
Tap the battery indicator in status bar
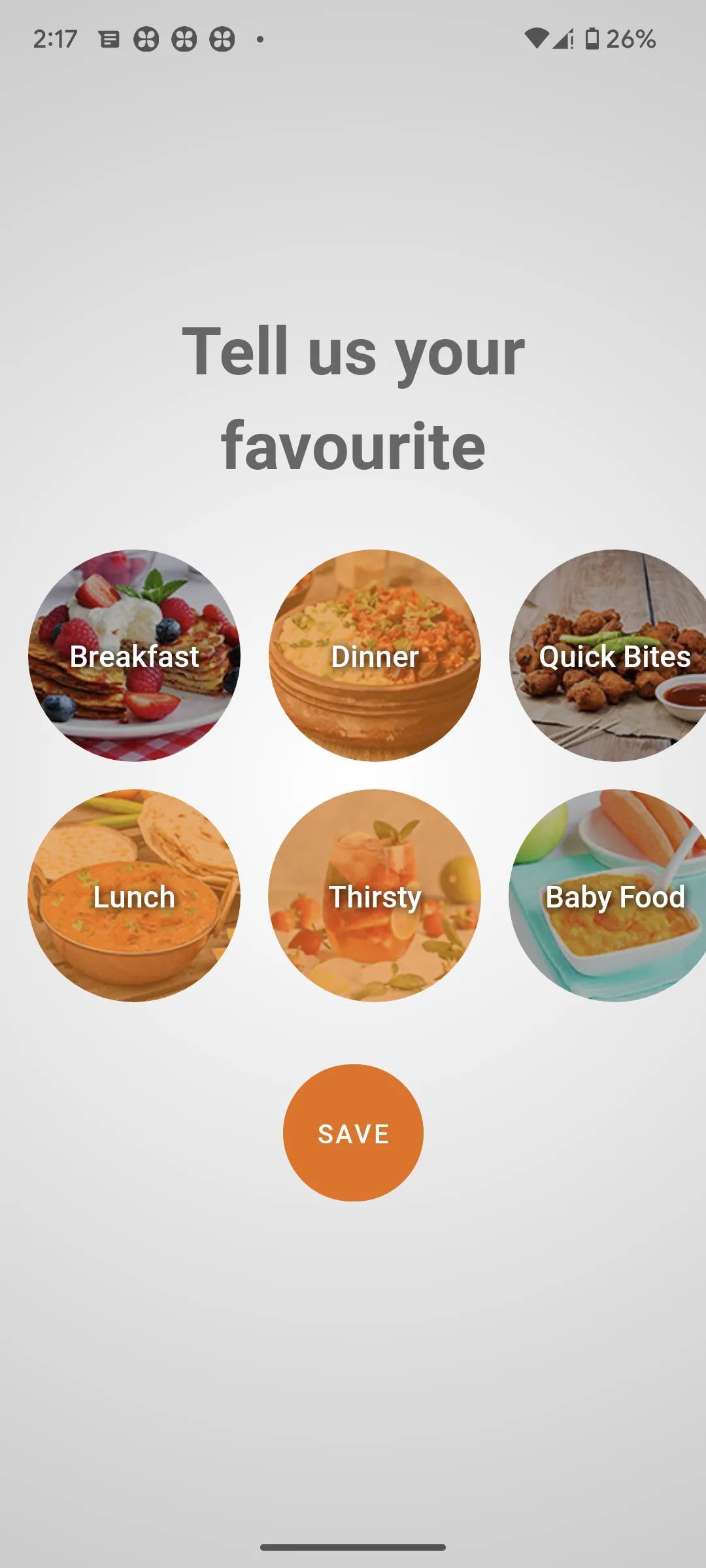click(592, 40)
